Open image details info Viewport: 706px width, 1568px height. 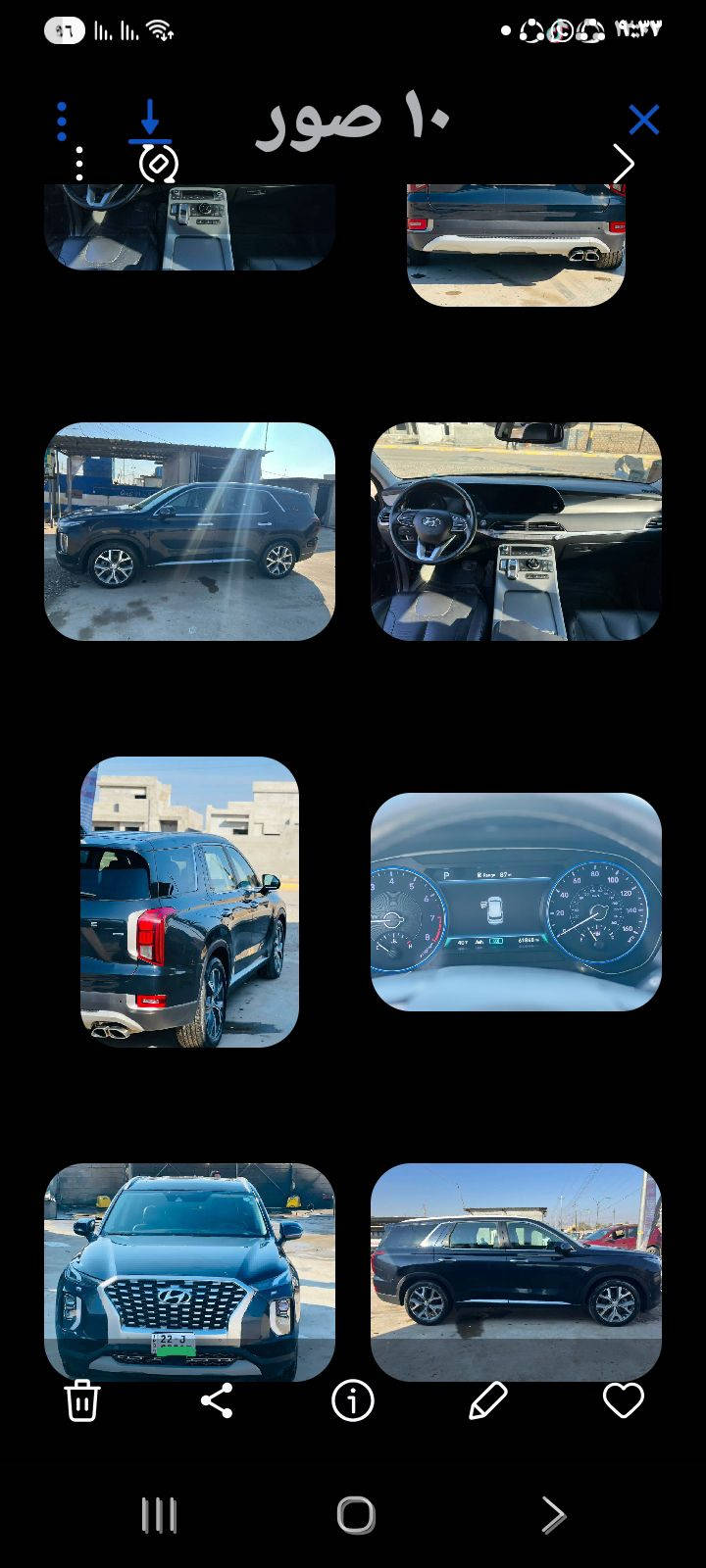point(353,1400)
